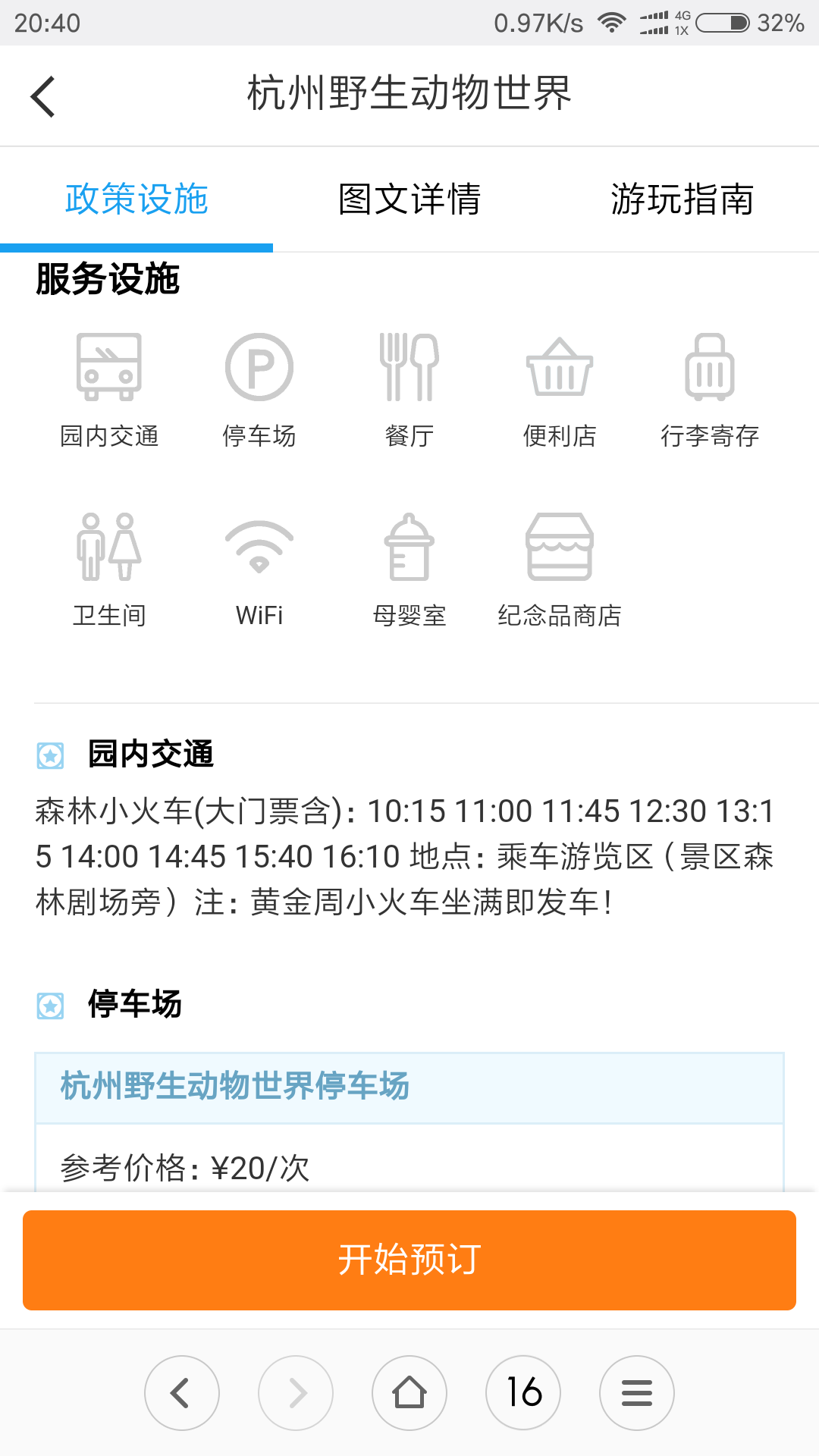Tap 开始预订 to start booking
Screen dimensions: 819x1456
coord(409,1260)
